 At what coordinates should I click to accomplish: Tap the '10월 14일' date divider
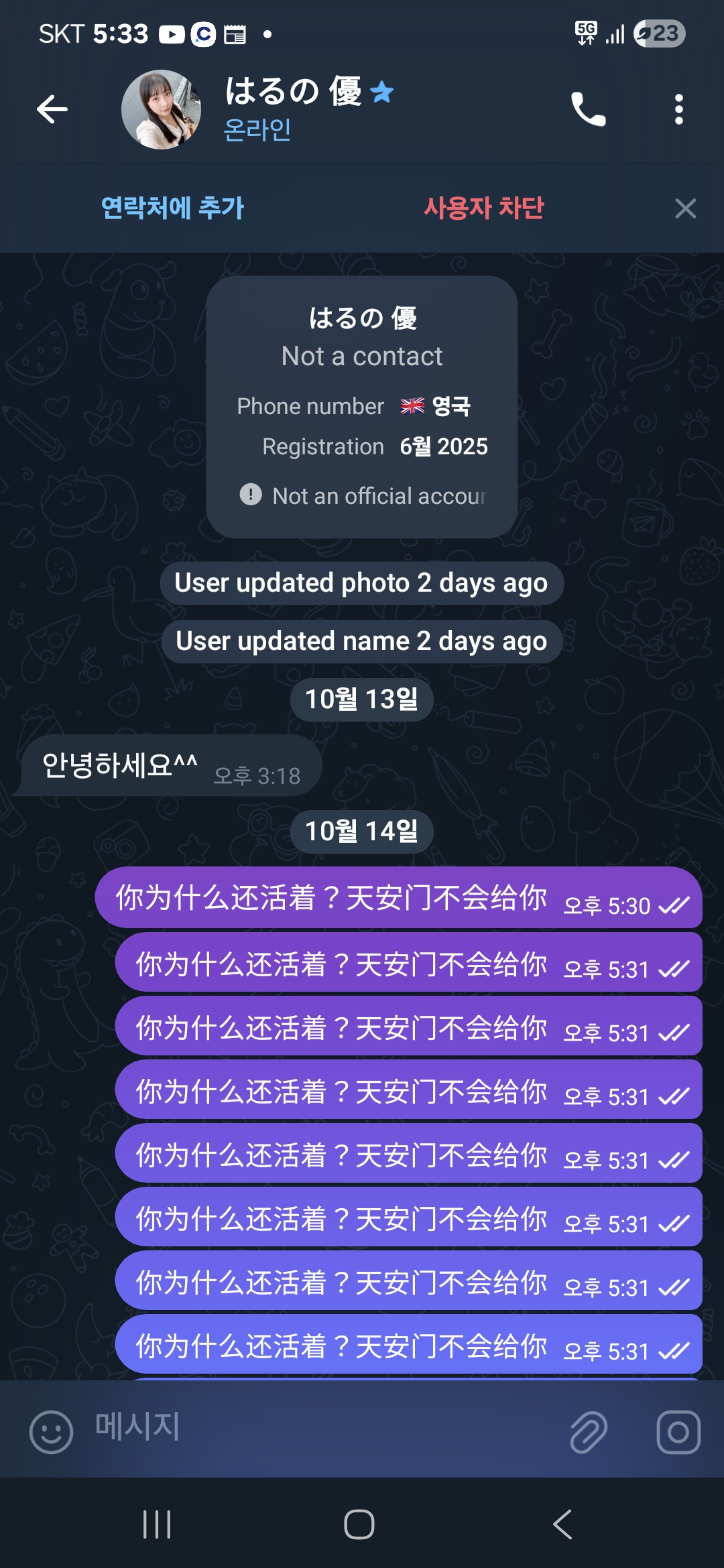[x=362, y=831]
